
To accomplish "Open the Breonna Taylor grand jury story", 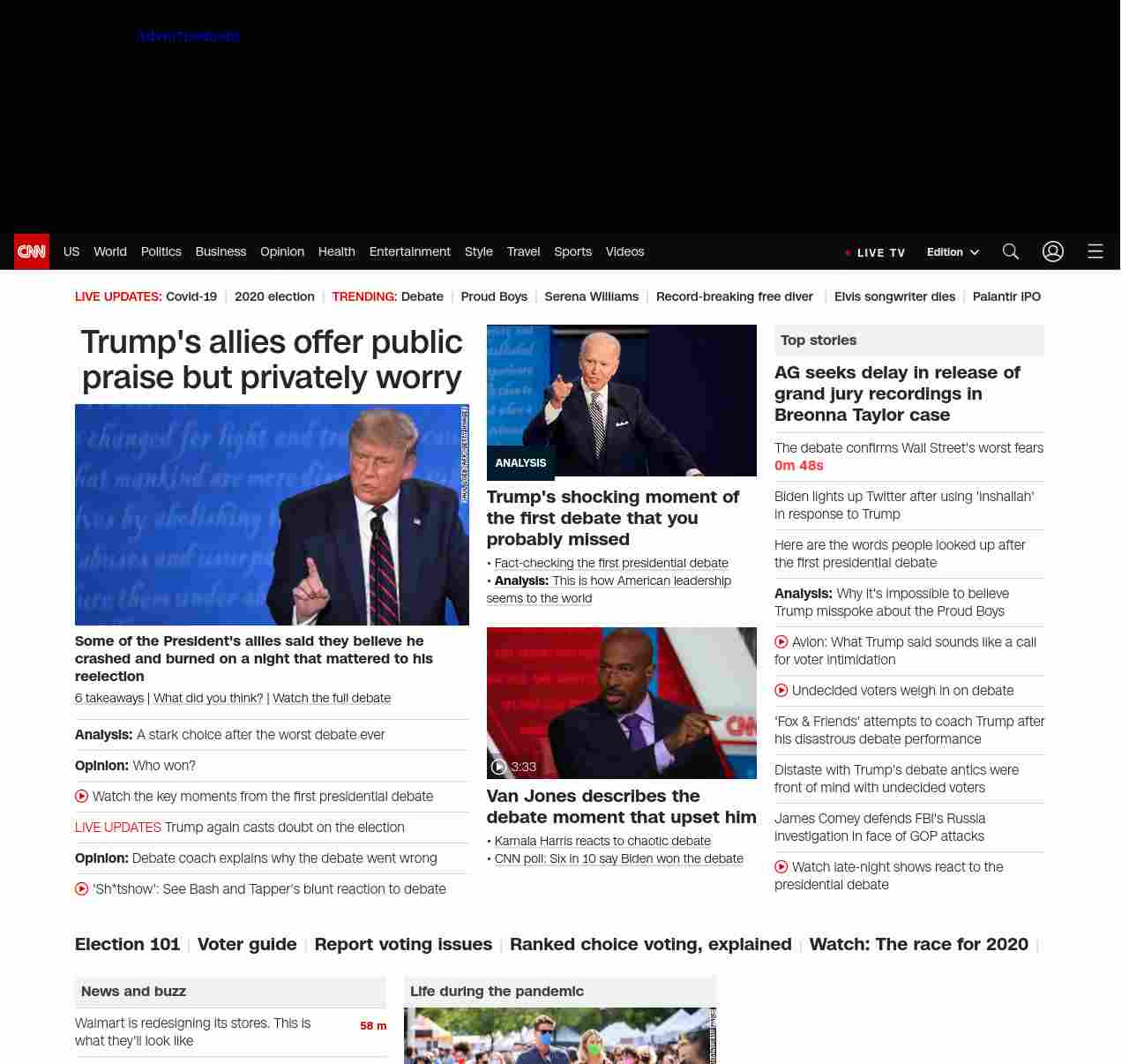I will click(x=897, y=393).
